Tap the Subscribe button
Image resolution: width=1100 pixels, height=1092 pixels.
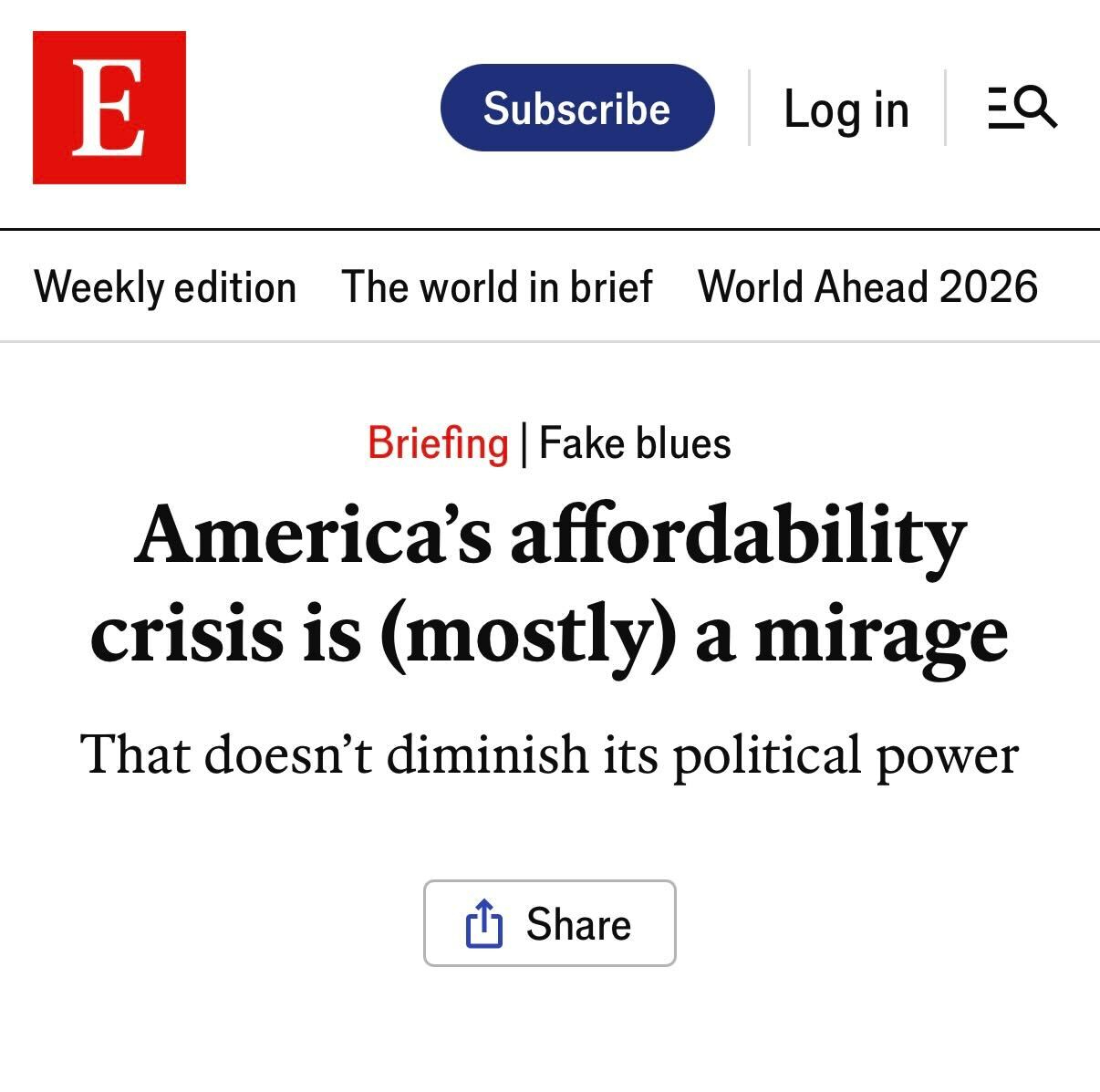coord(576,109)
